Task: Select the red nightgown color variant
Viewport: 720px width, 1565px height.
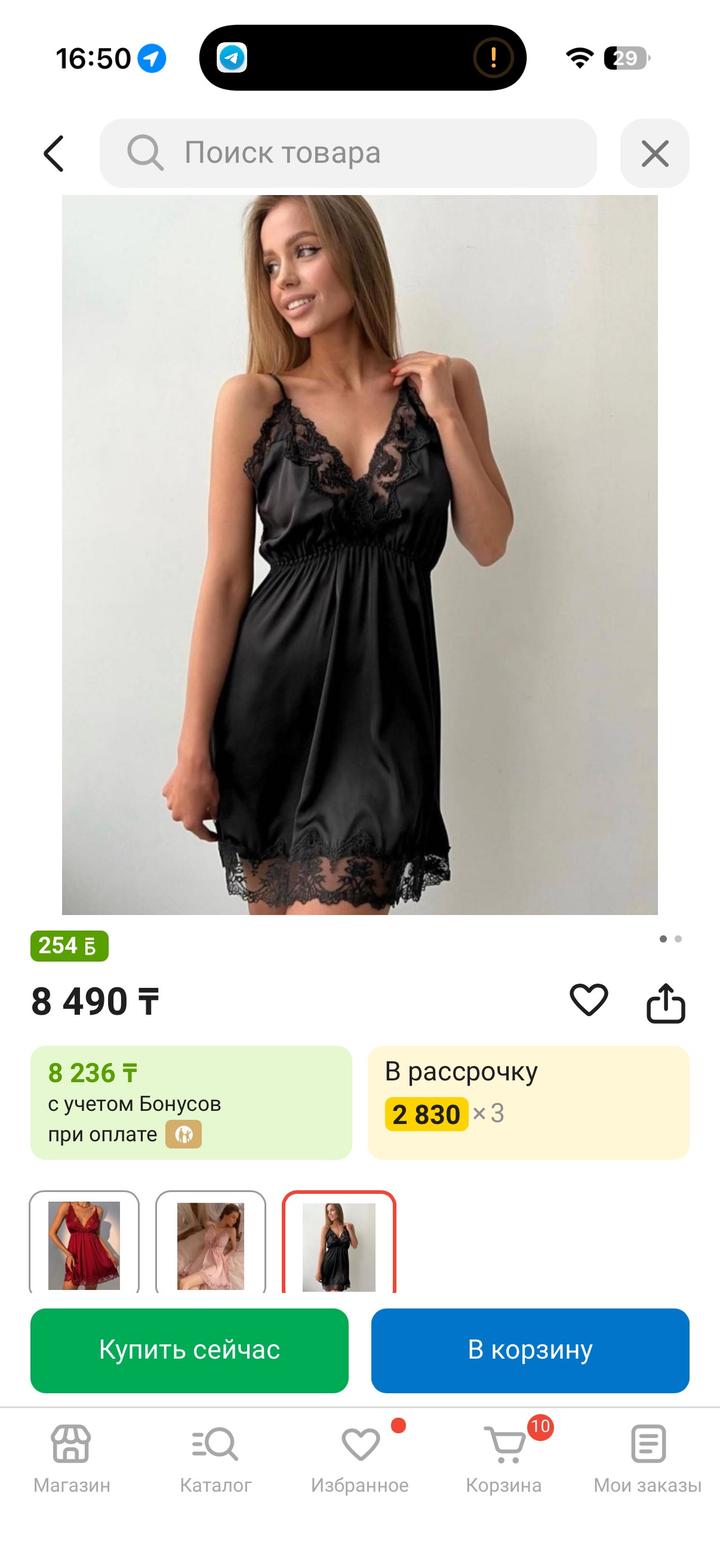Action: coord(84,1241)
